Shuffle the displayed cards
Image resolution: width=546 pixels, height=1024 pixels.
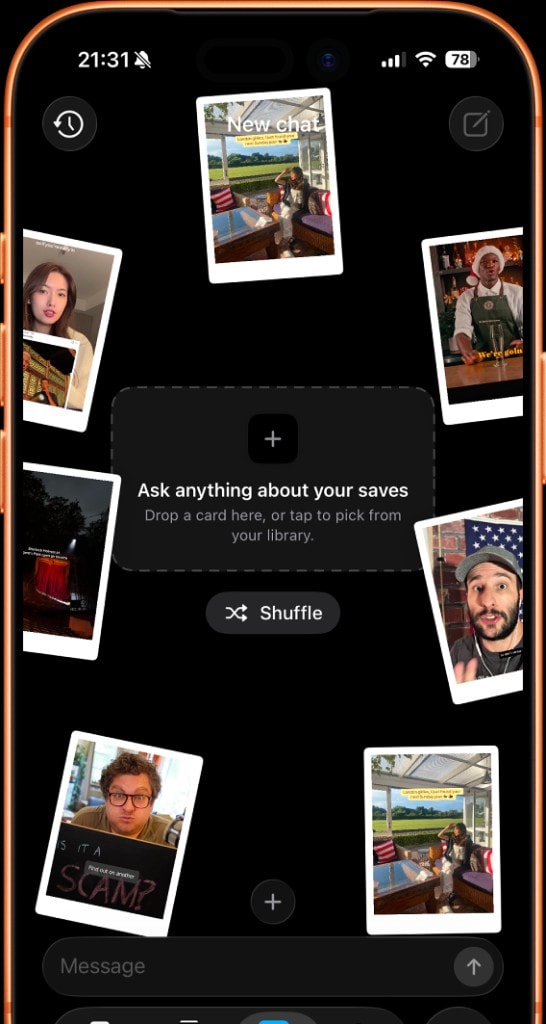click(x=273, y=613)
